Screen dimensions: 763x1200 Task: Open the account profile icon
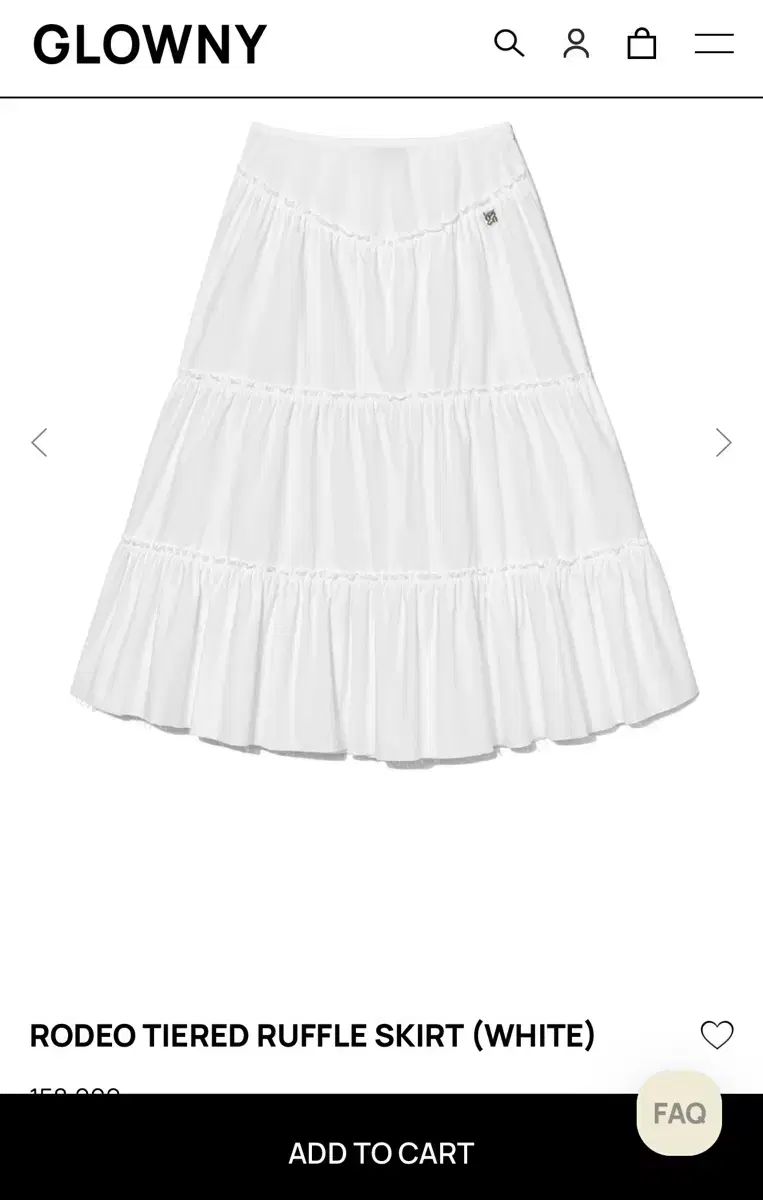point(576,43)
